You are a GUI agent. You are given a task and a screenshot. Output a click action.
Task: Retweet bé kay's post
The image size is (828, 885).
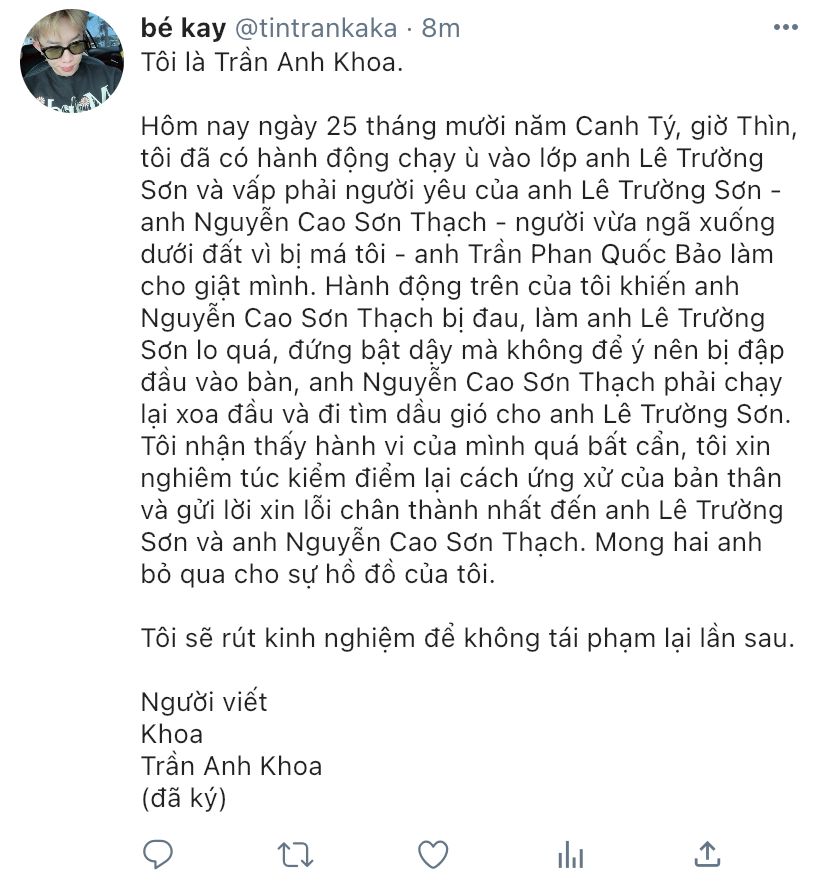[x=295, y=855]
